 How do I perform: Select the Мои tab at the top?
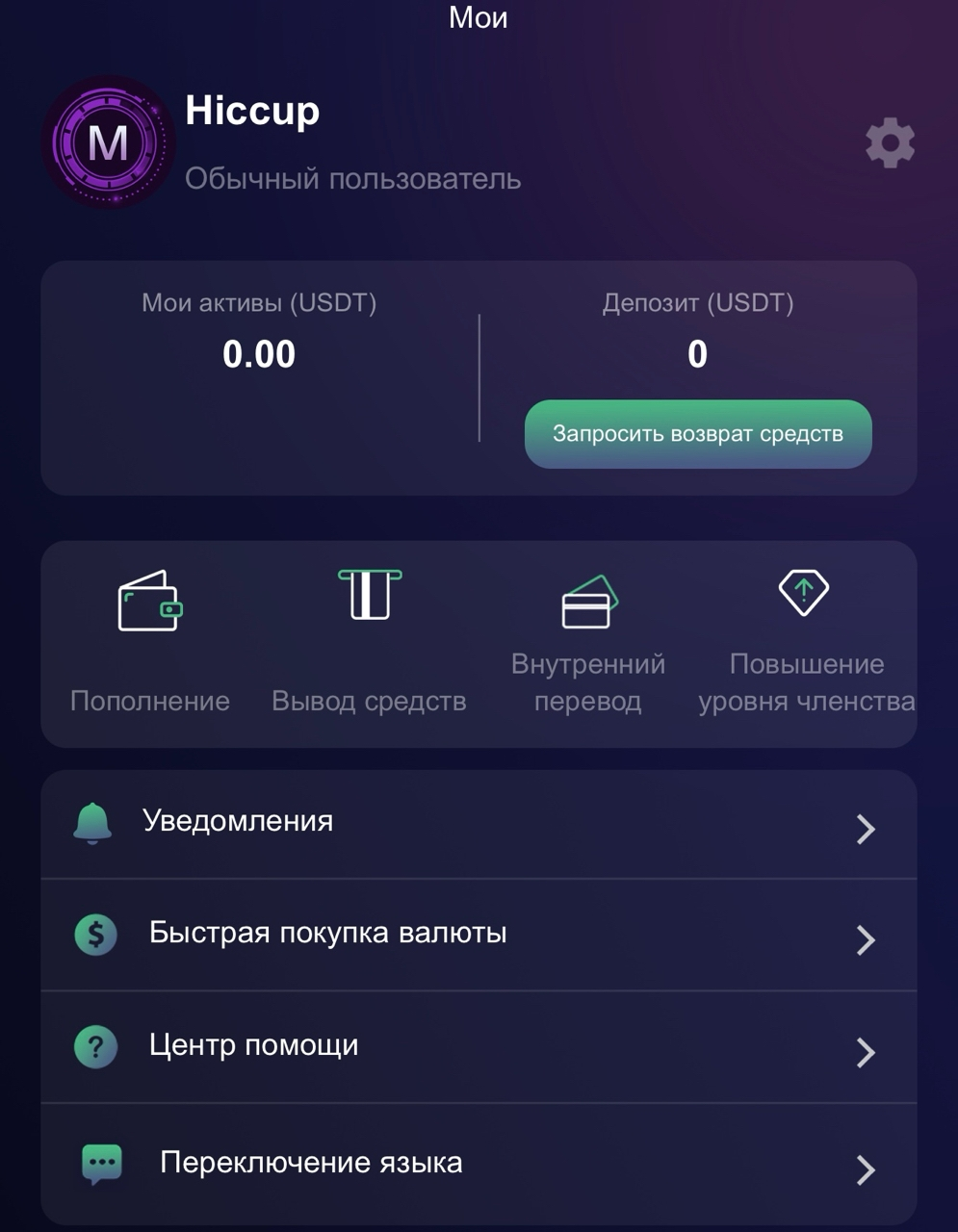479,17
